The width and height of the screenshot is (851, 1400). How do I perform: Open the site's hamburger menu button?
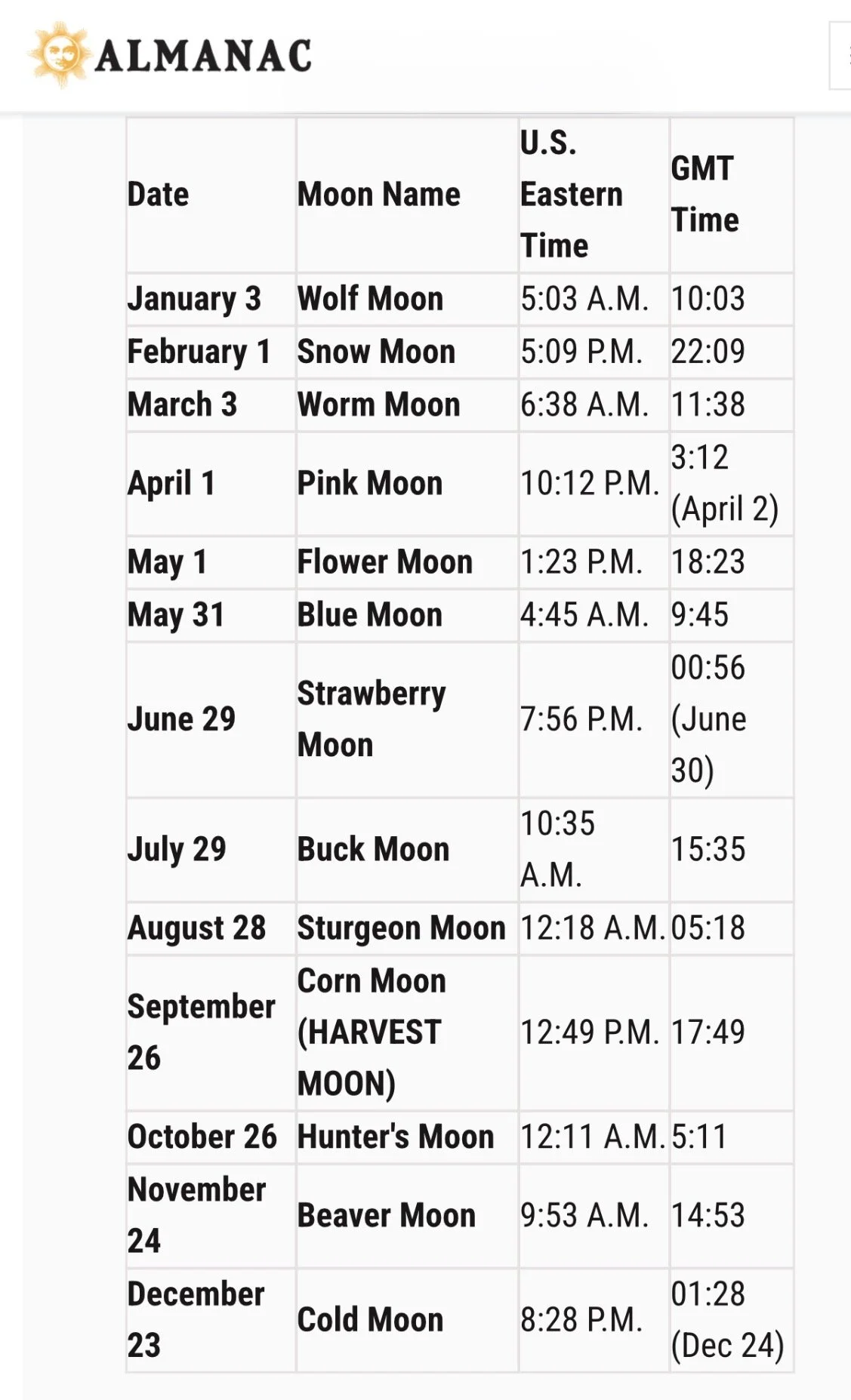840,56
